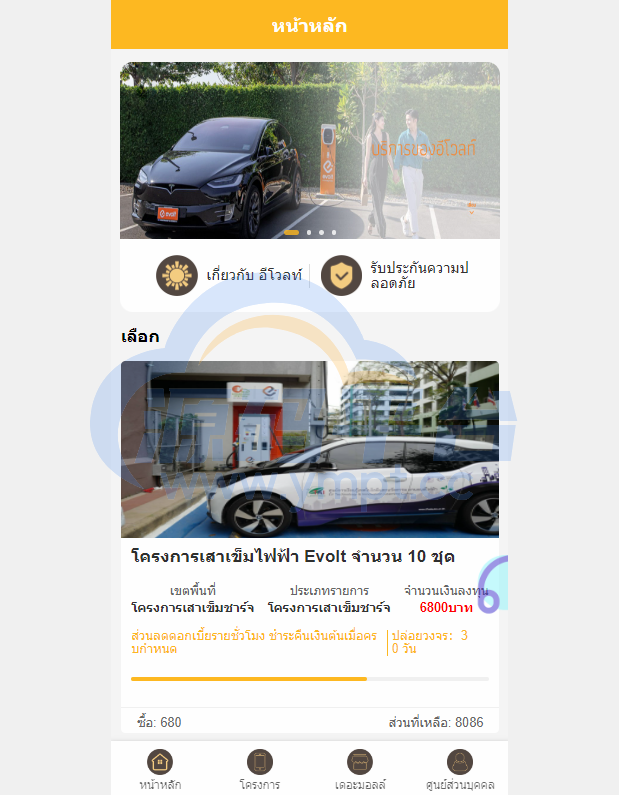
Task: Open เกี่ยวกับ อีโวลท์ about section
Action: [229, 275]
